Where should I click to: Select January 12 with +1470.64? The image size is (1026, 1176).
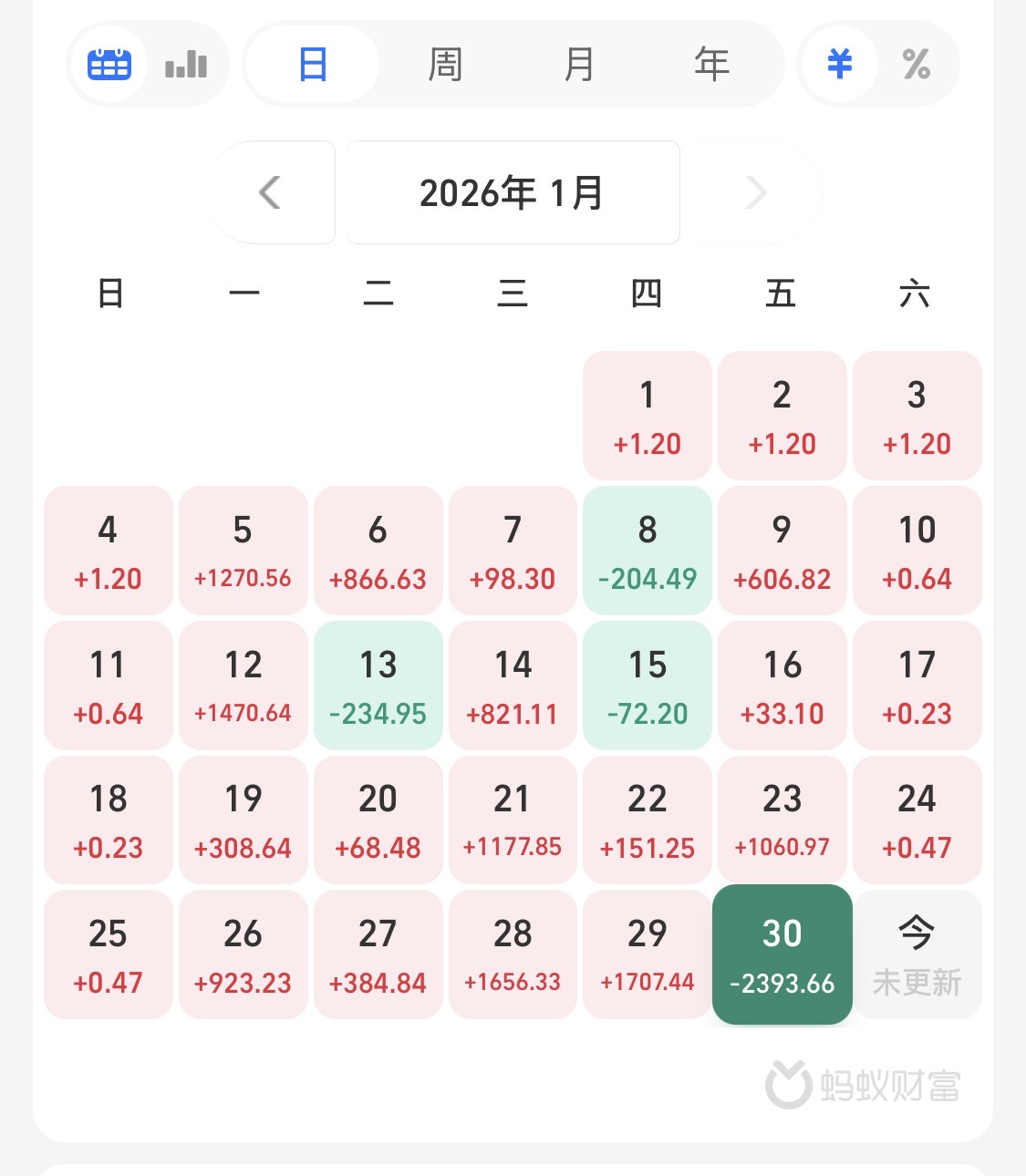click(243, 686)
